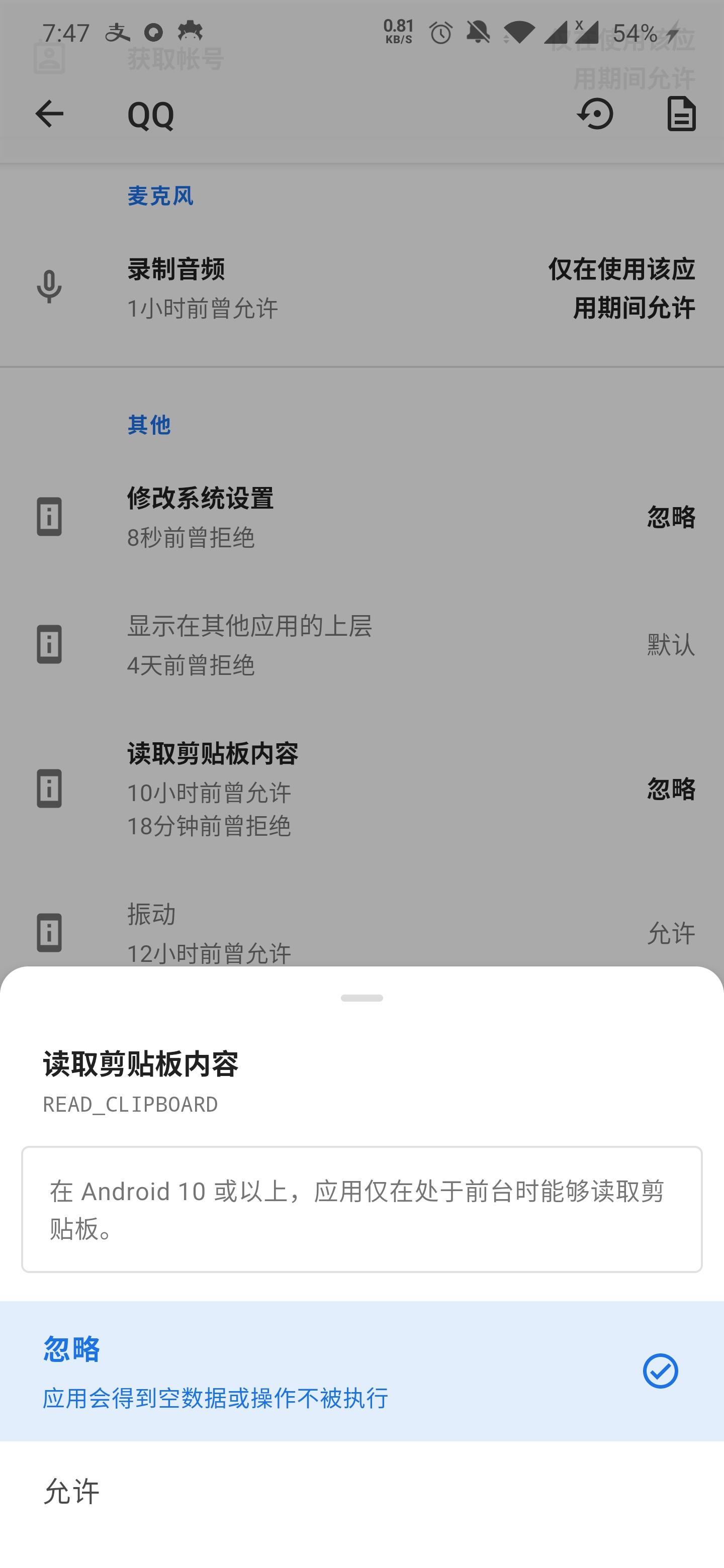Viewport: 724px width, 1568px height.
Task: Tap the 其他 section header
Action: pyautogui.click(x=149, y=426)
